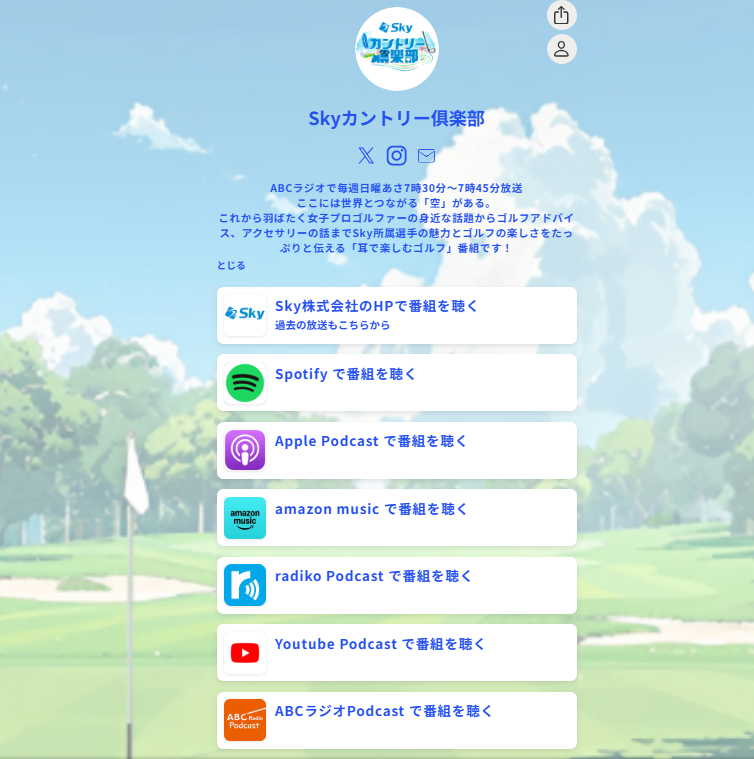Share this Sky Country Club page

(x=561, y=15)
